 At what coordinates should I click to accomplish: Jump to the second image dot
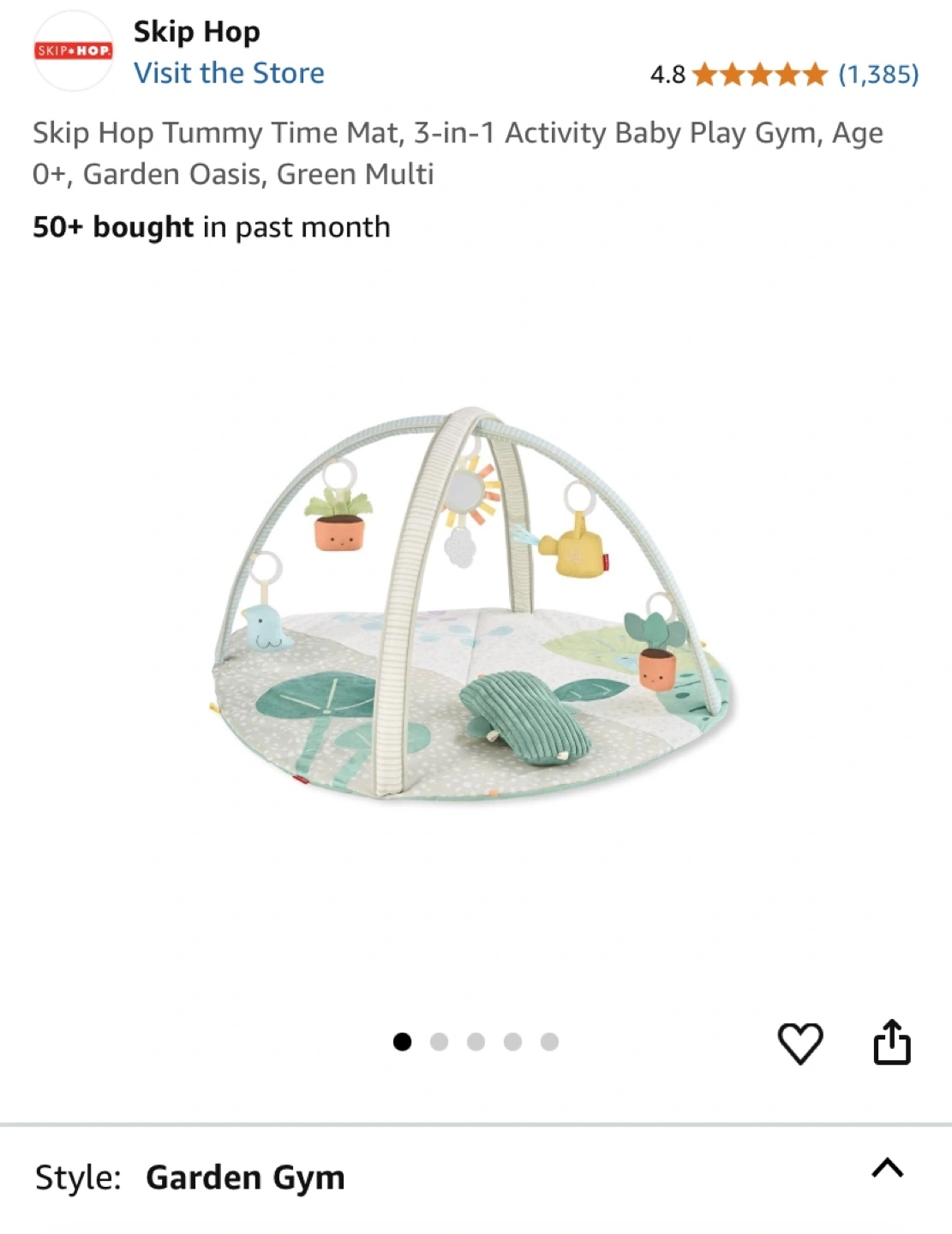[x=439, y=1042]
